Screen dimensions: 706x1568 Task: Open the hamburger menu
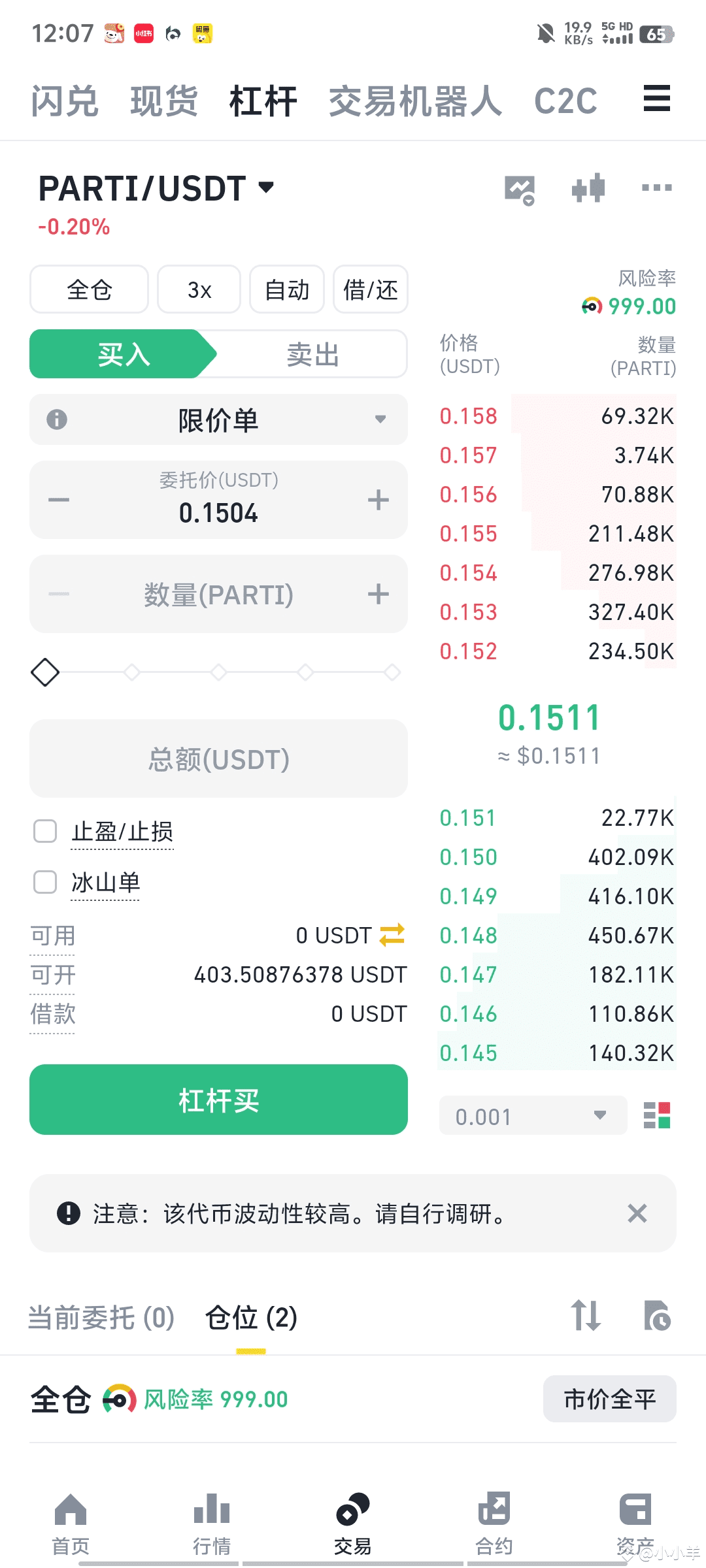pos(656,99)
